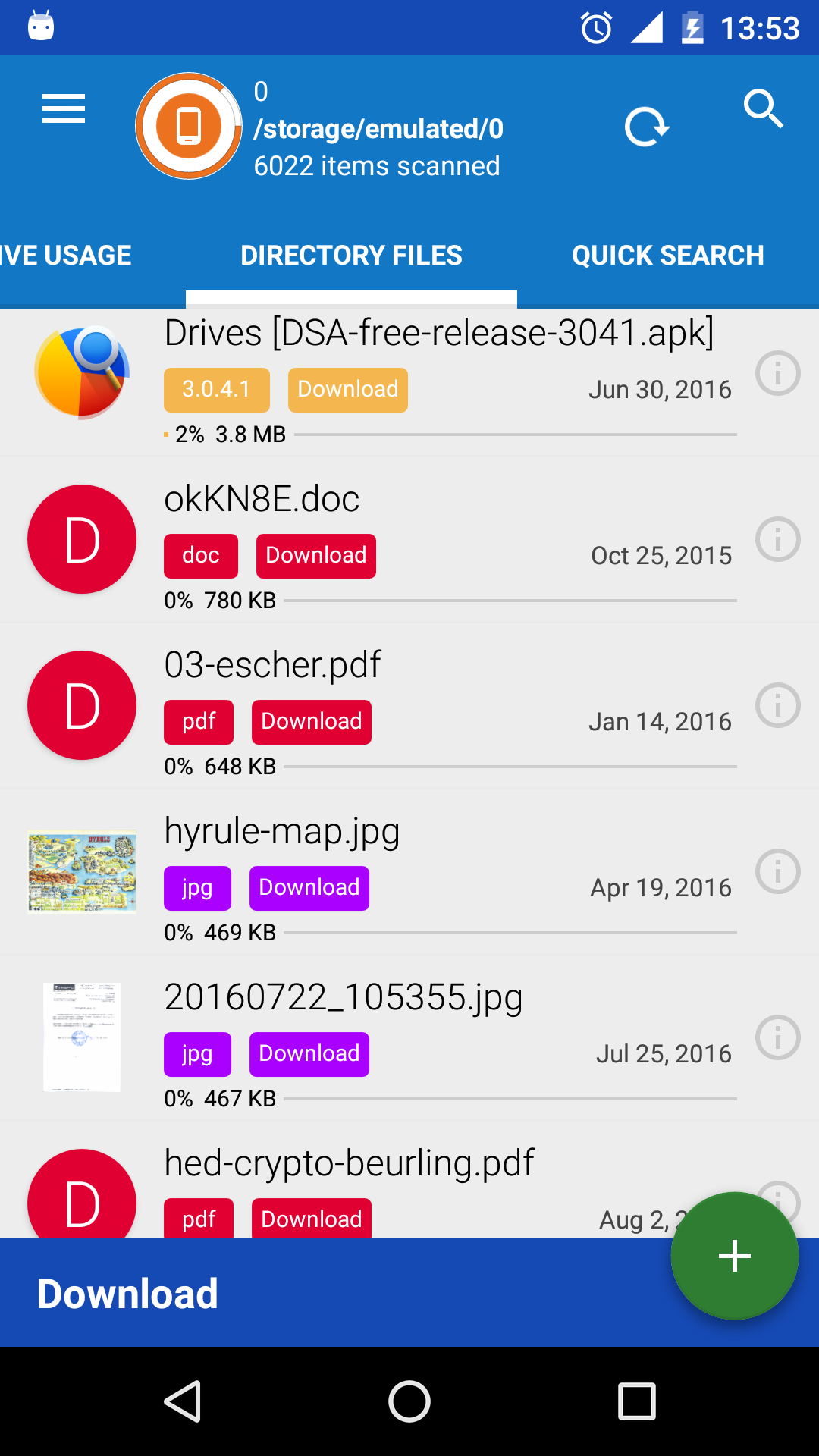
Task: Tap the Download tag on okKN8E.doc
Action: [315, 555]
